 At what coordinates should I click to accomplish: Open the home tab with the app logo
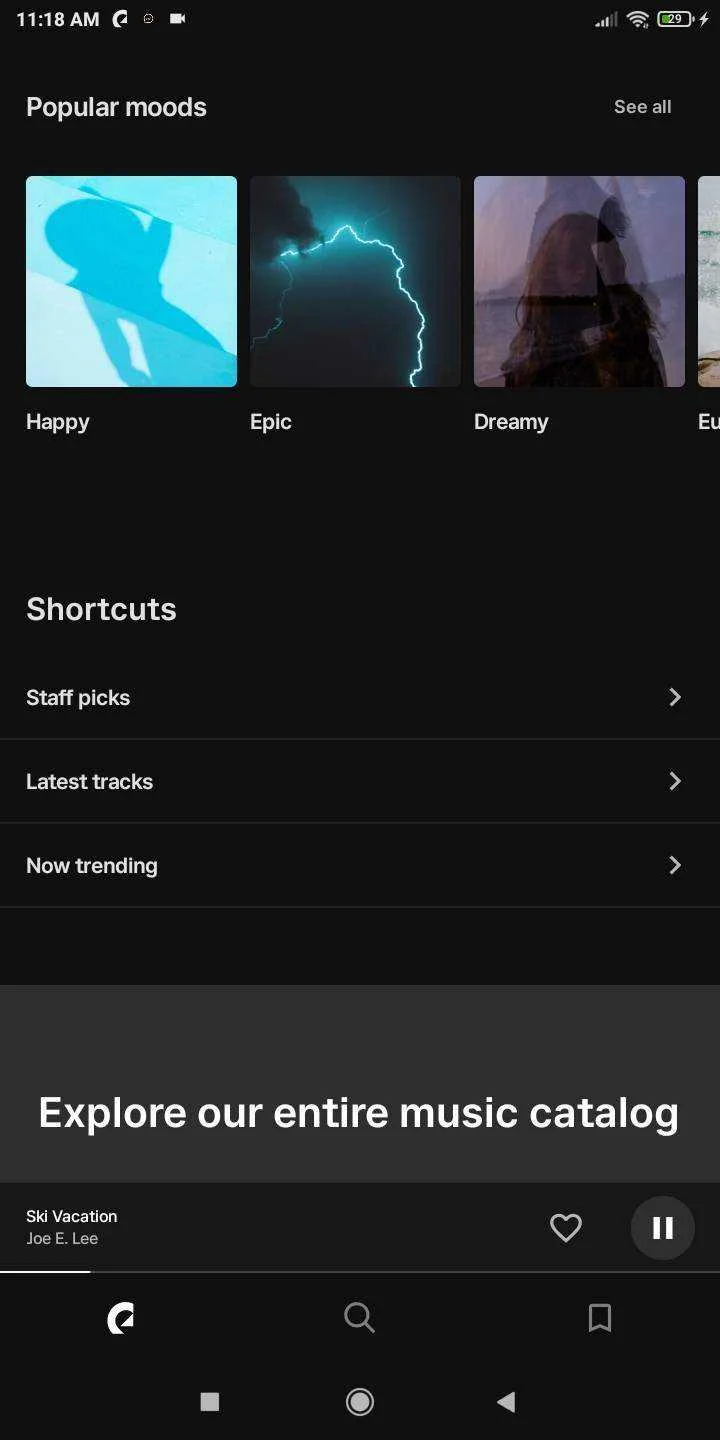click(x=121, y=1318)
